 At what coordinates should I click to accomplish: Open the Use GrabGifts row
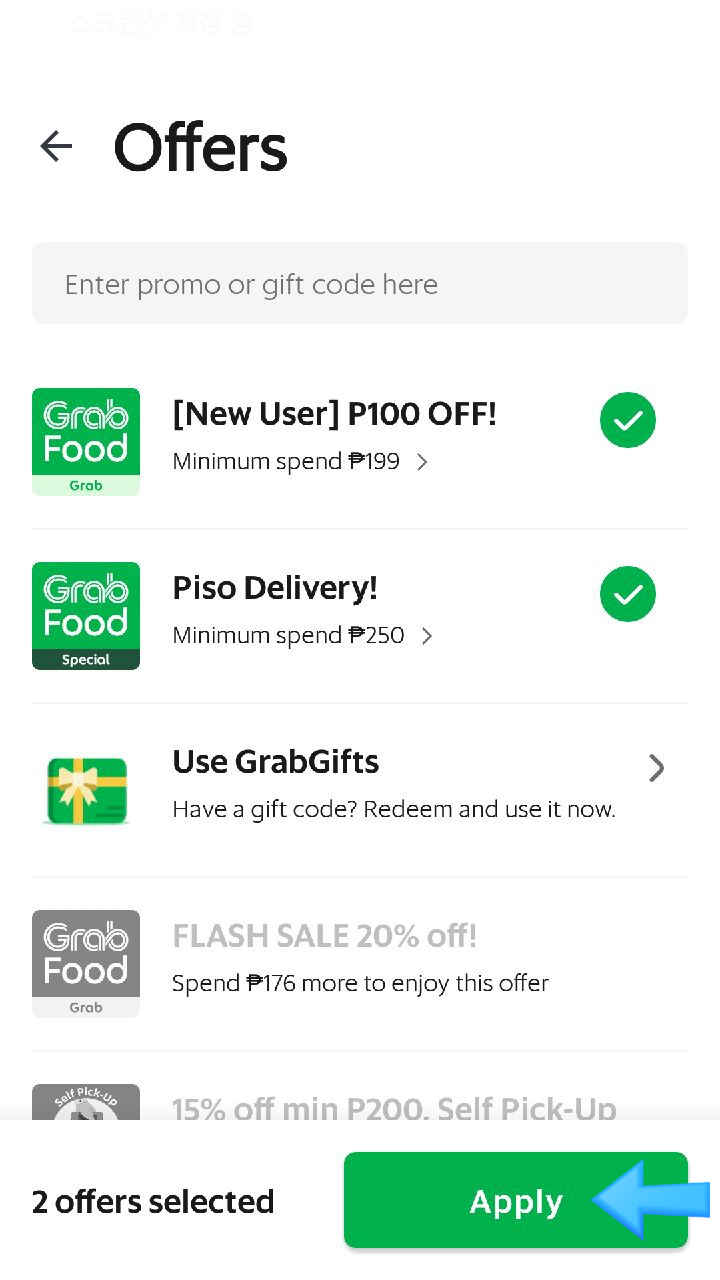[360, 790]
